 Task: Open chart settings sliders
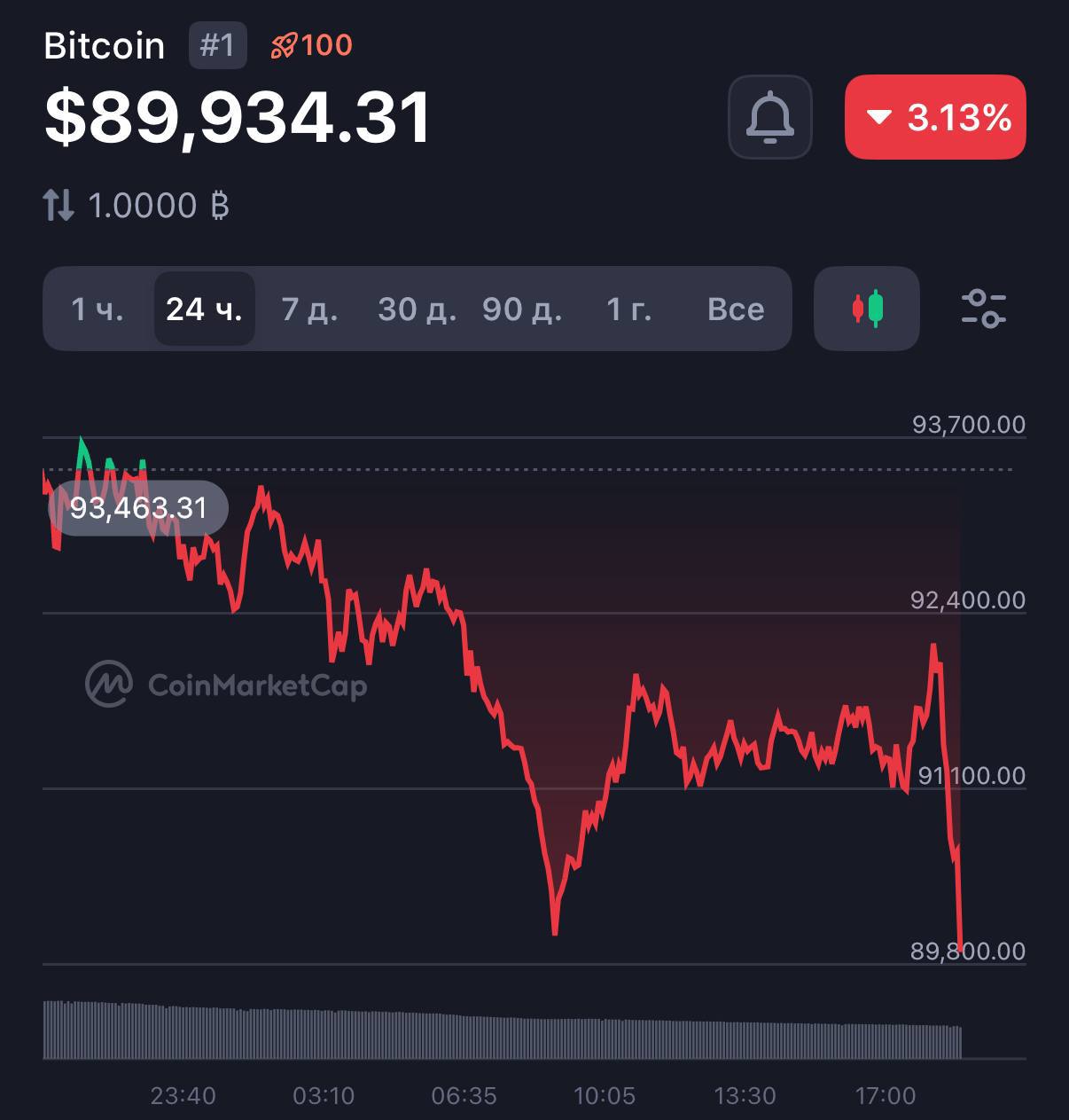click(x=983, y=309)
